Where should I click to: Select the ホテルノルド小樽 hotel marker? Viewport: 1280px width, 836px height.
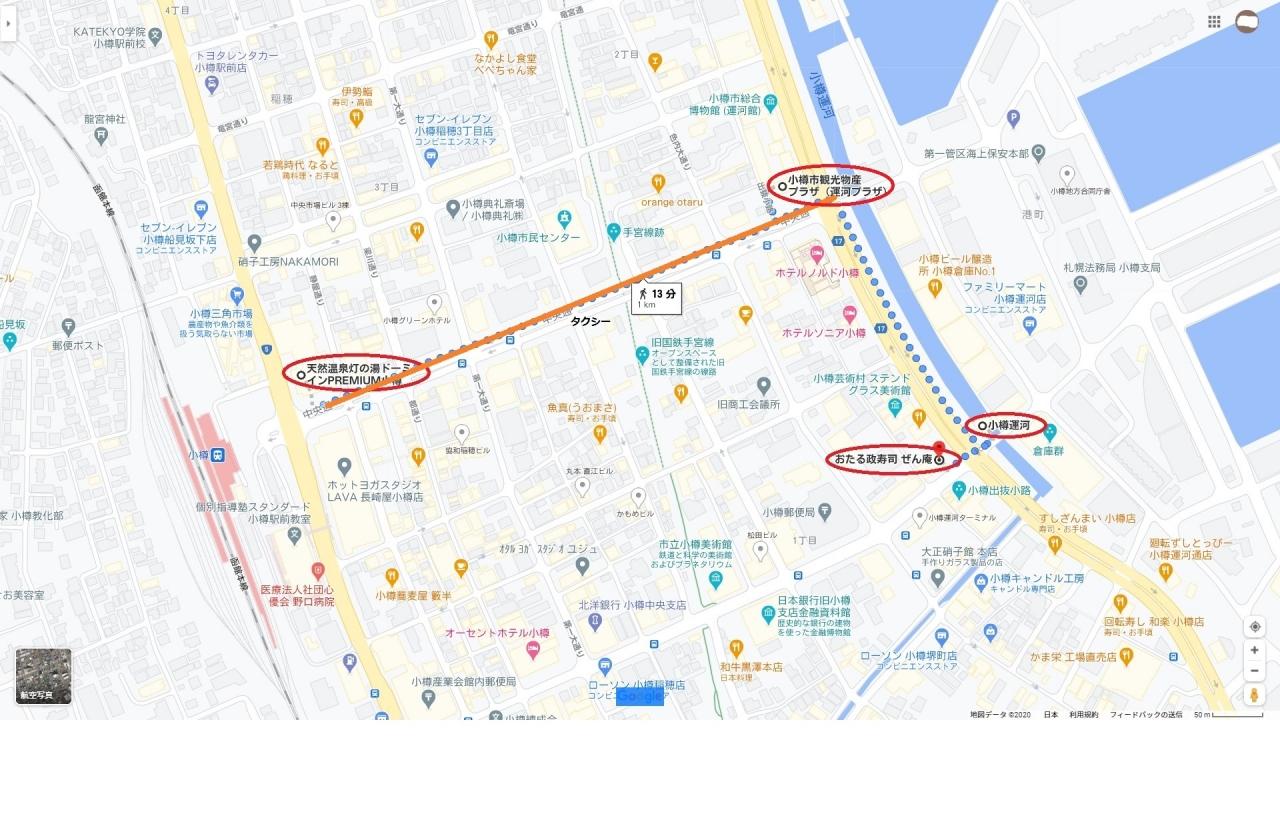click(x=817, y=254)
